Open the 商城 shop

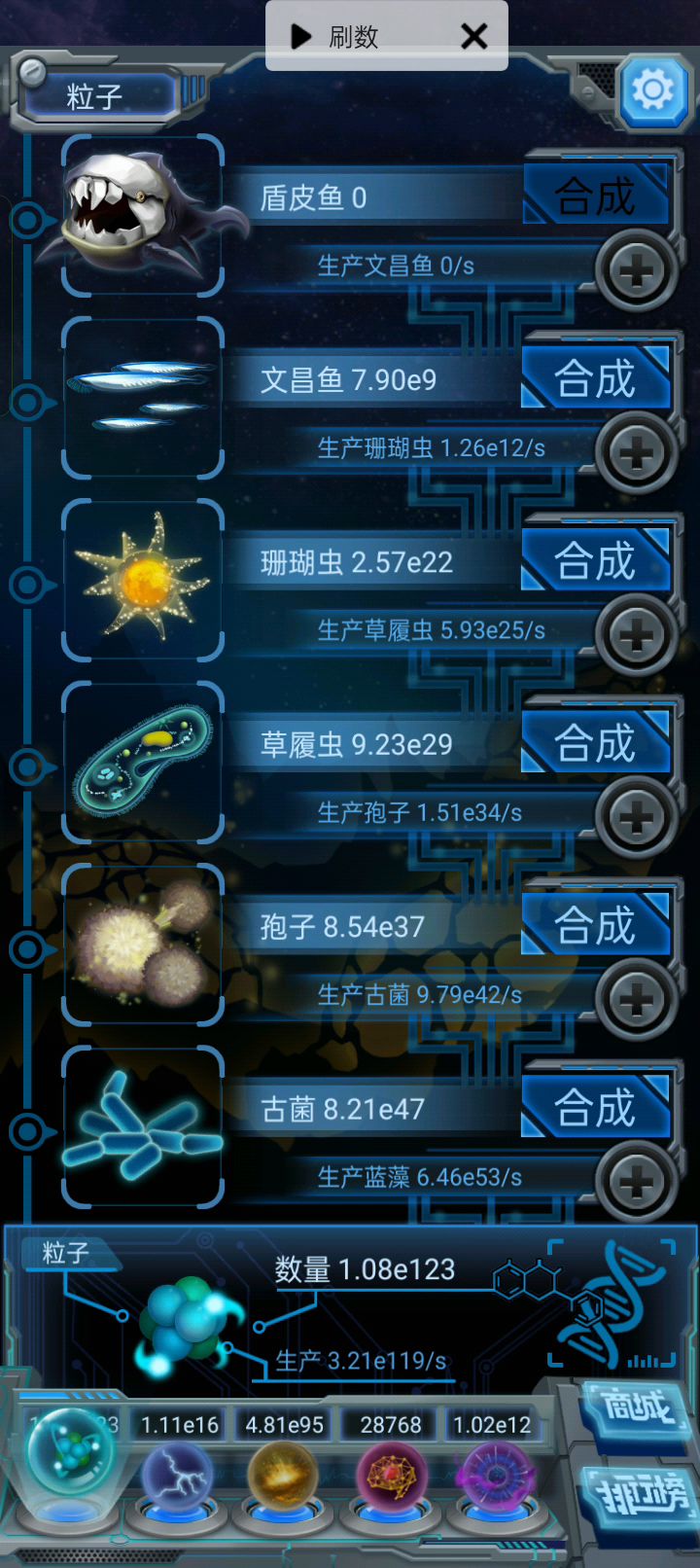(636, 1408)
